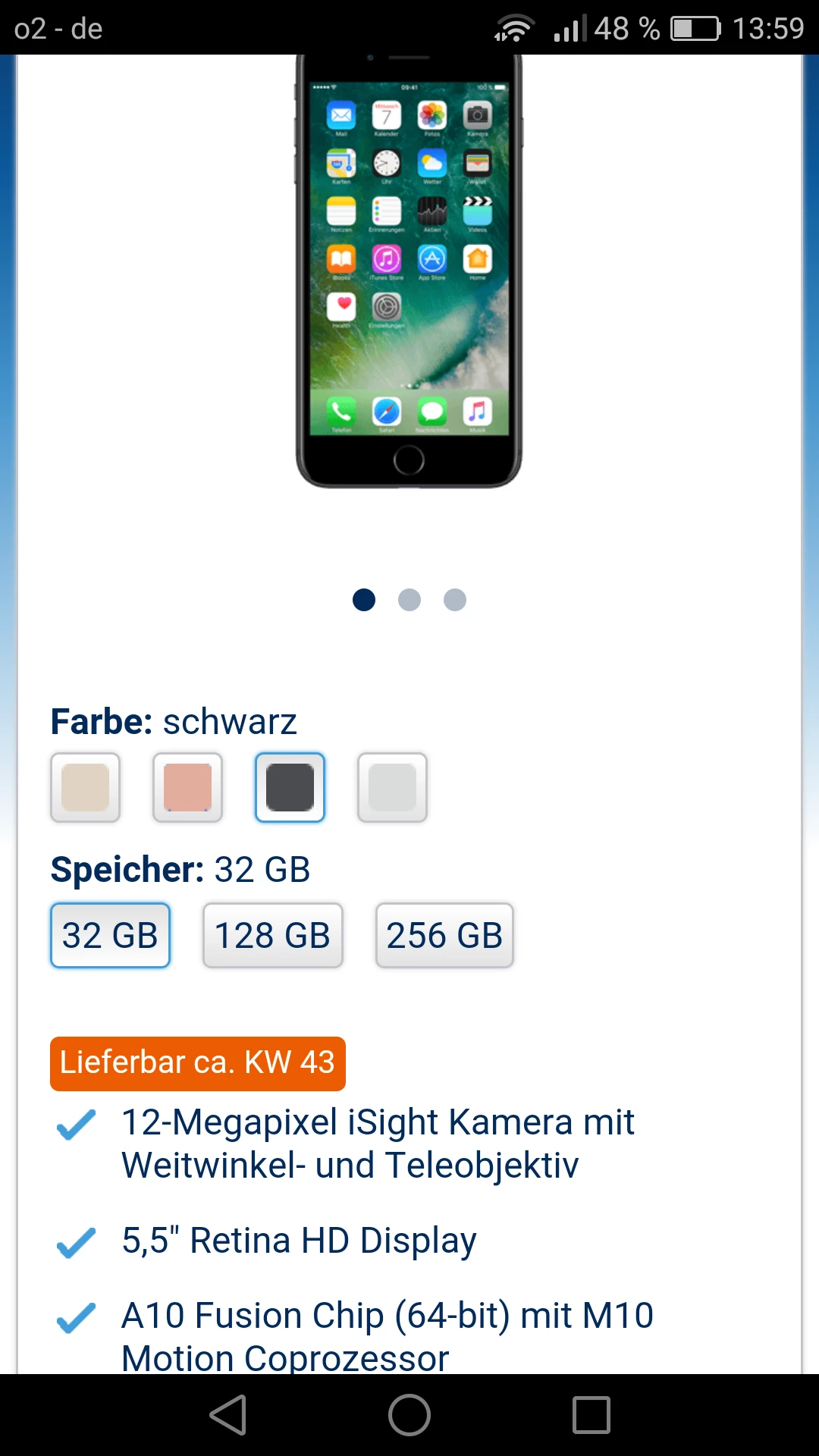Open the recent apps overview
819x1456 pixels.
pyautogui.click(x=591, y=1415)
